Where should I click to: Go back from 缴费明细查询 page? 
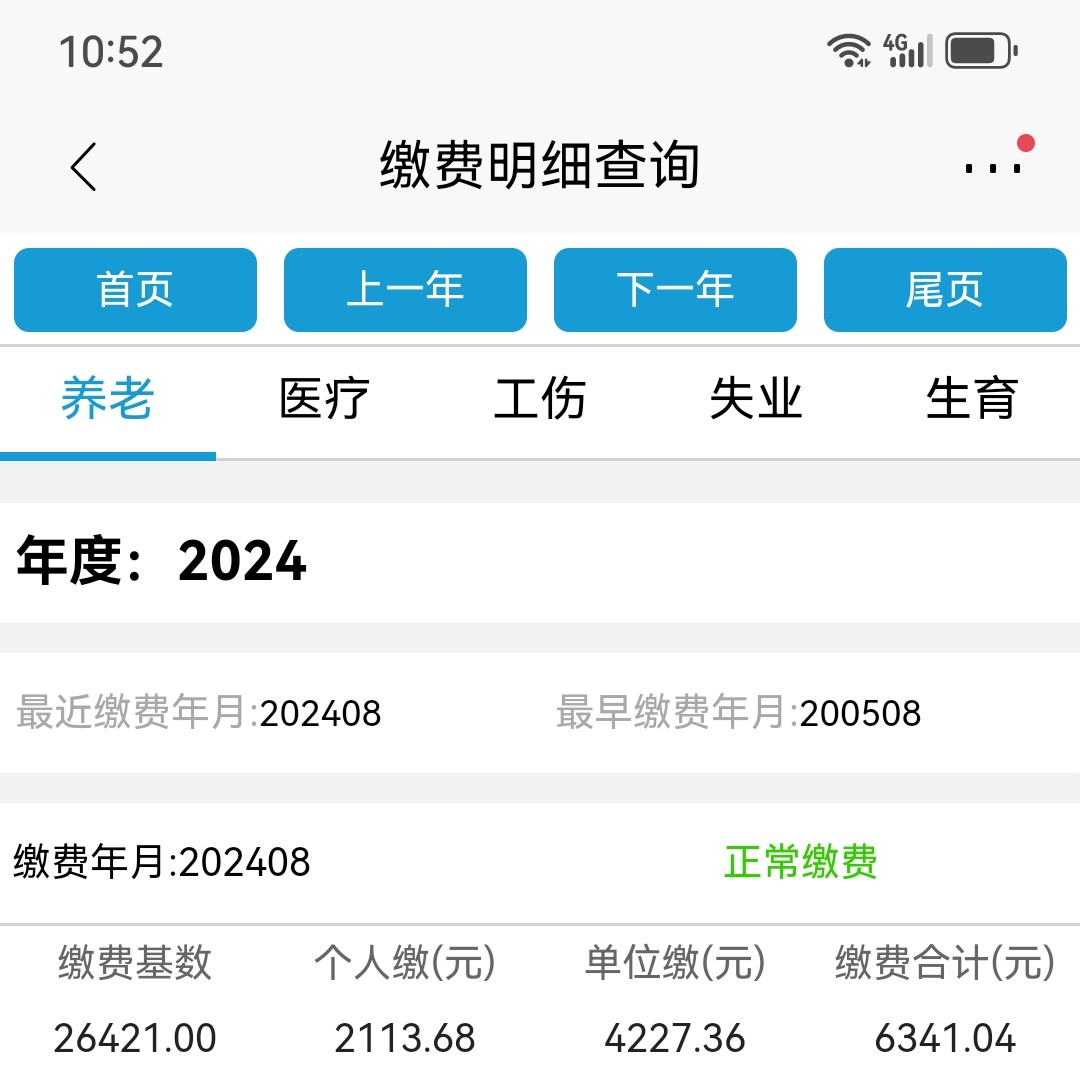point(84,166)
